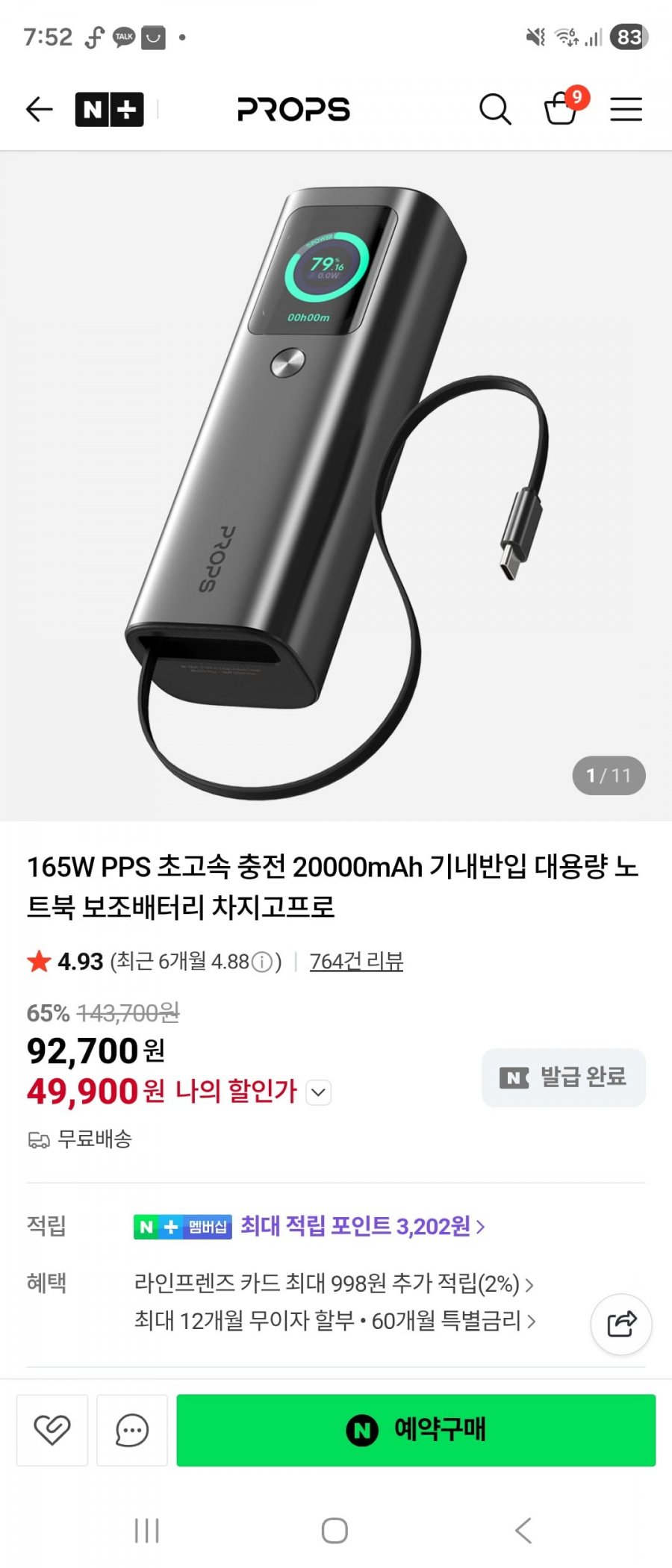
Task: Go to the system home screen
Action: pos(335,1531)
